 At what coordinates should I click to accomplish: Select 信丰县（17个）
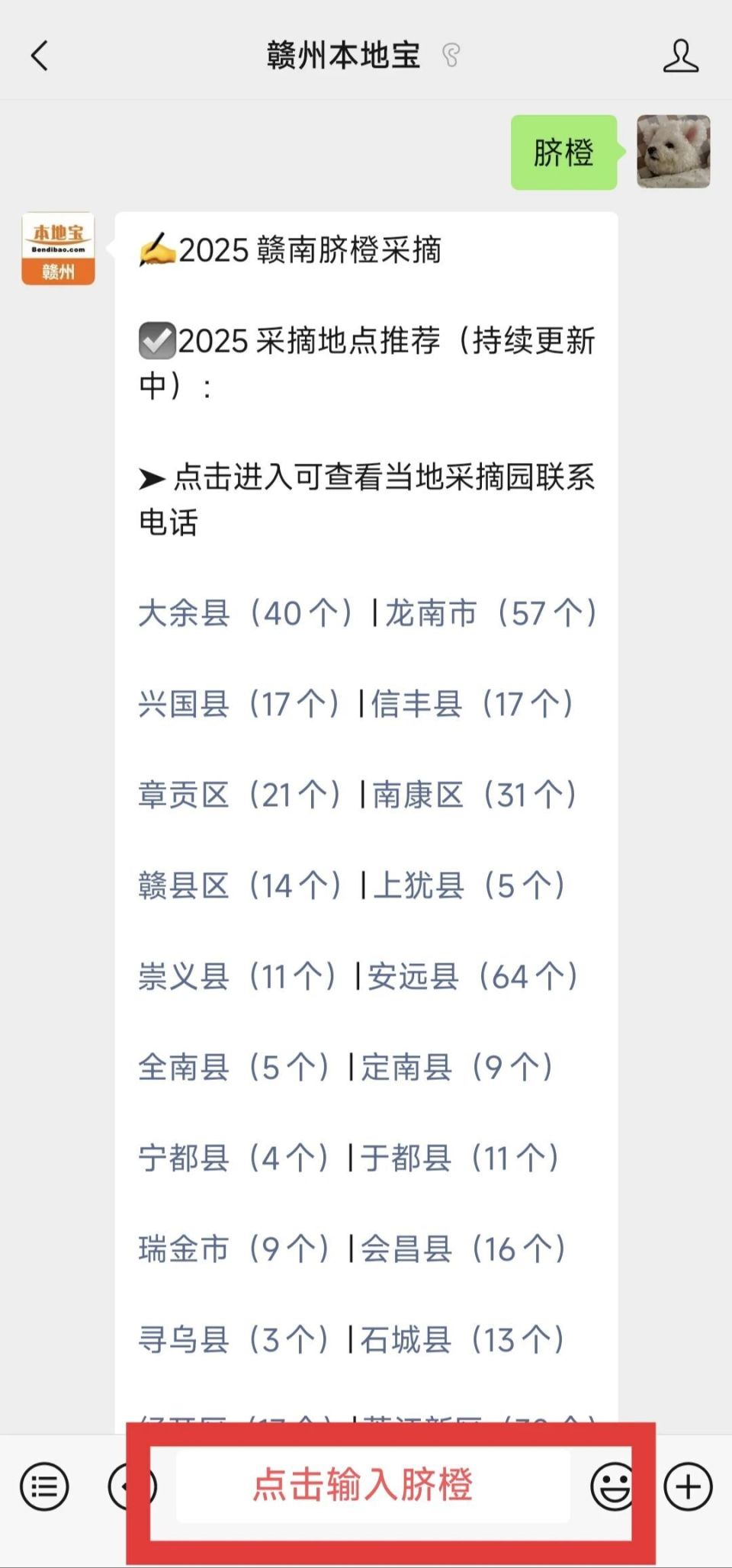click(473, 704)
